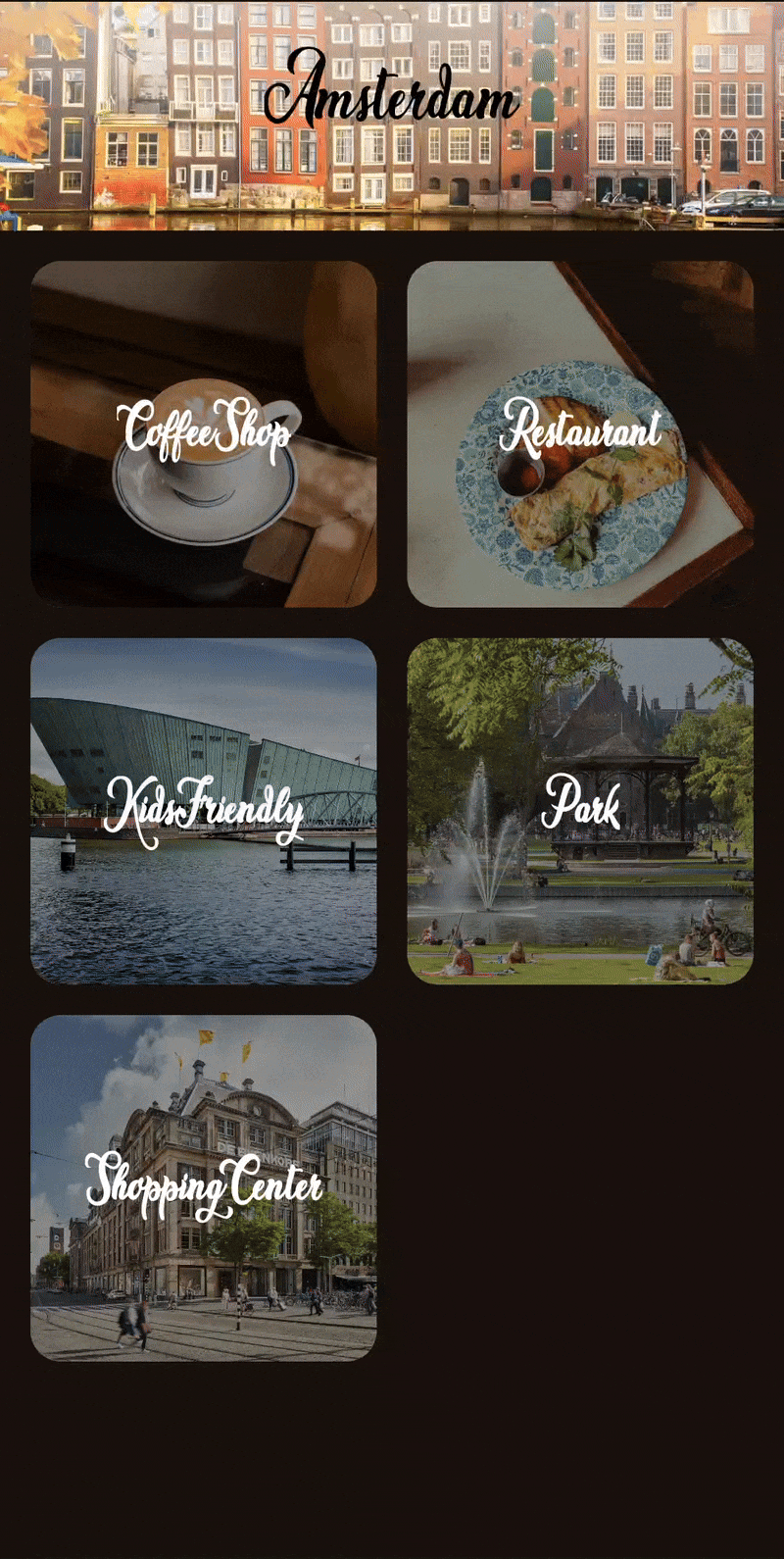
Task: Browse the Park category
Action: click(580, 811)
